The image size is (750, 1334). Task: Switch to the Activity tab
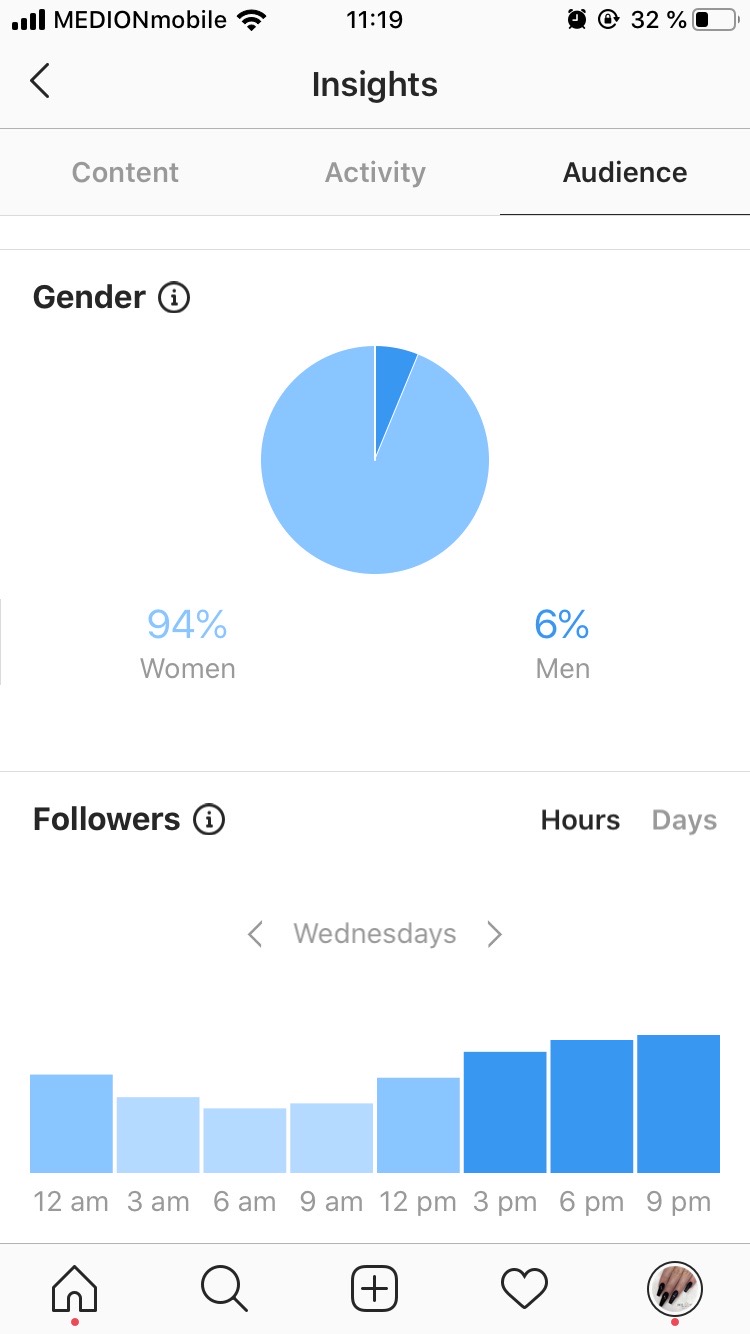(x=375, y=172)
